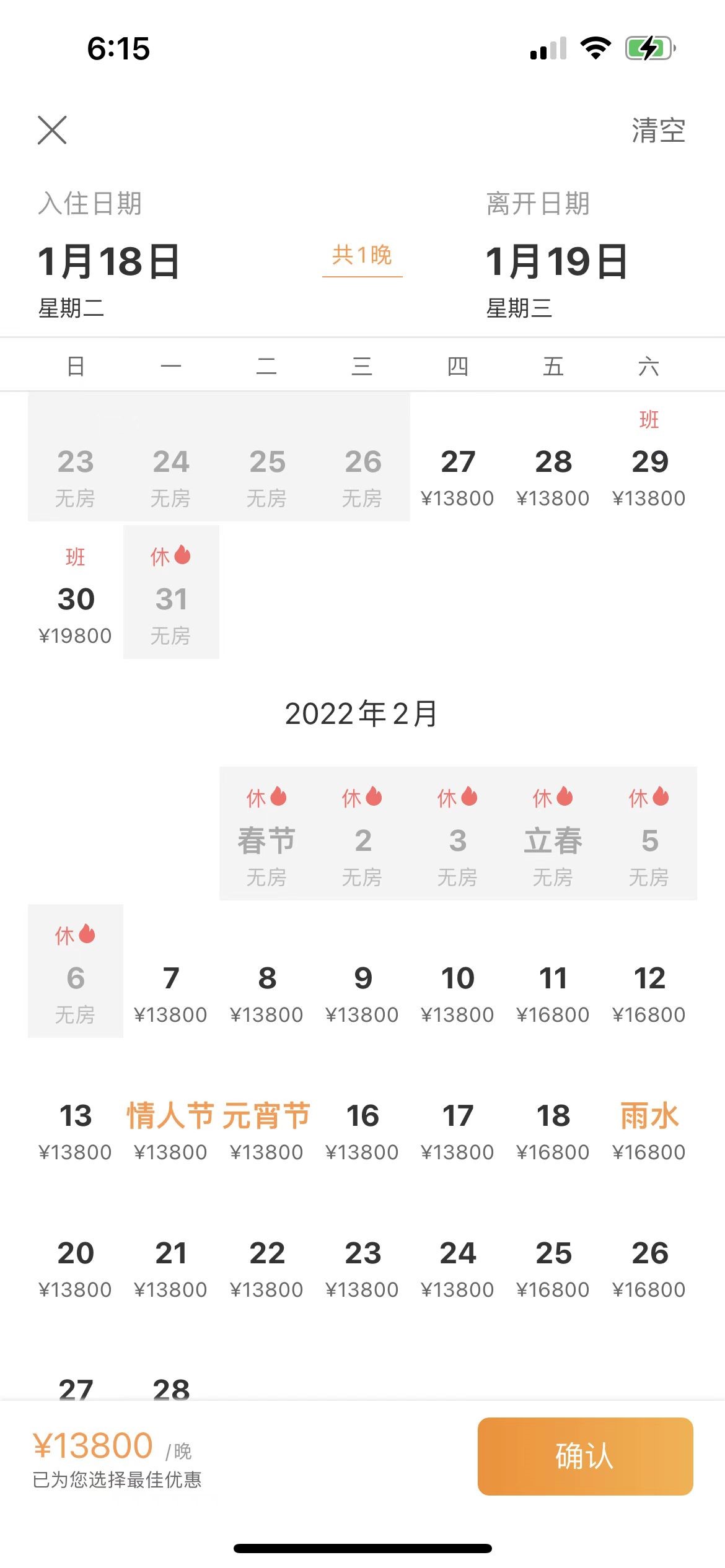Confirm dates with the 确认 button

click(x=585, y=1456)
